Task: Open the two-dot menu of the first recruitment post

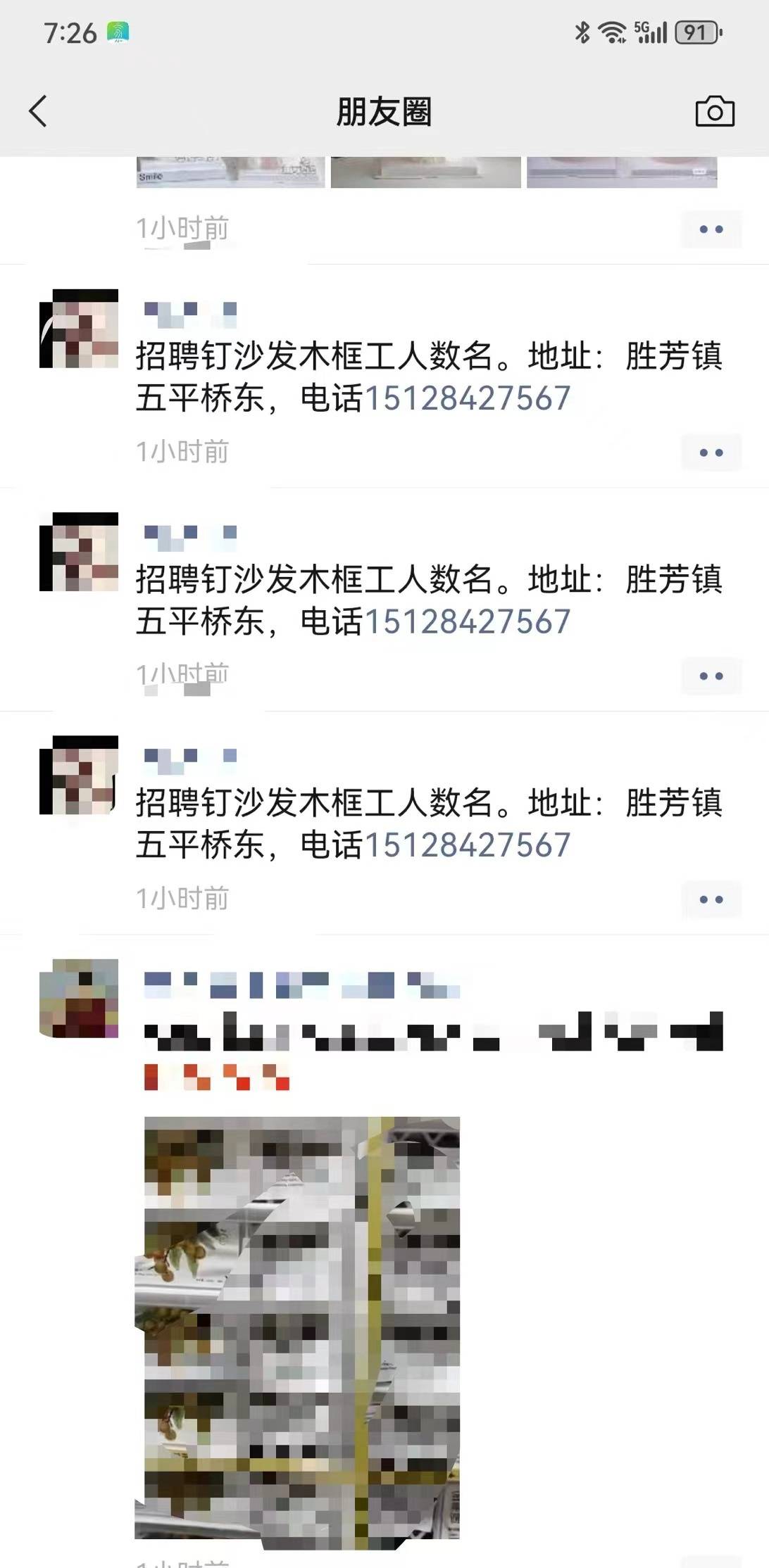Action: click(711, 453)
